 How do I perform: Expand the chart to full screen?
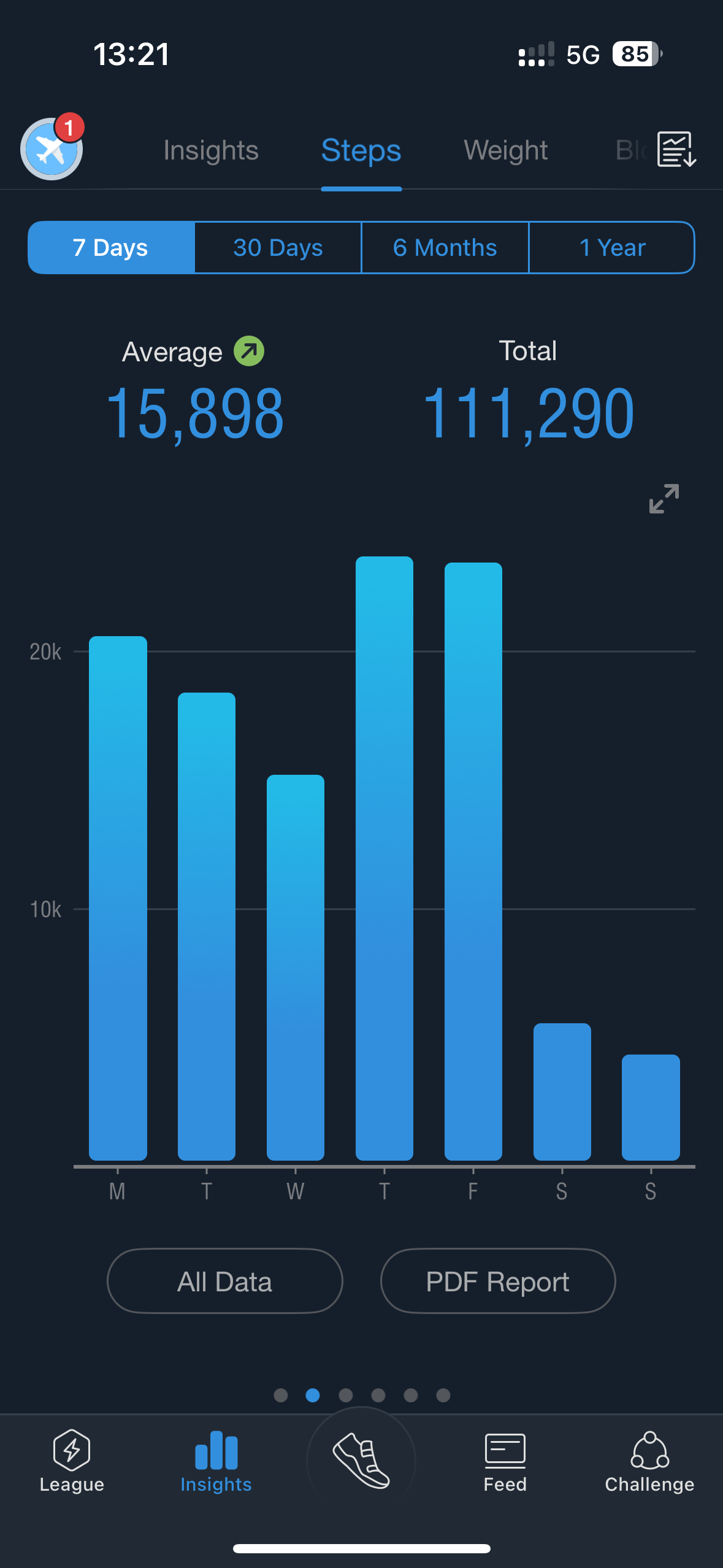[664, 498]
